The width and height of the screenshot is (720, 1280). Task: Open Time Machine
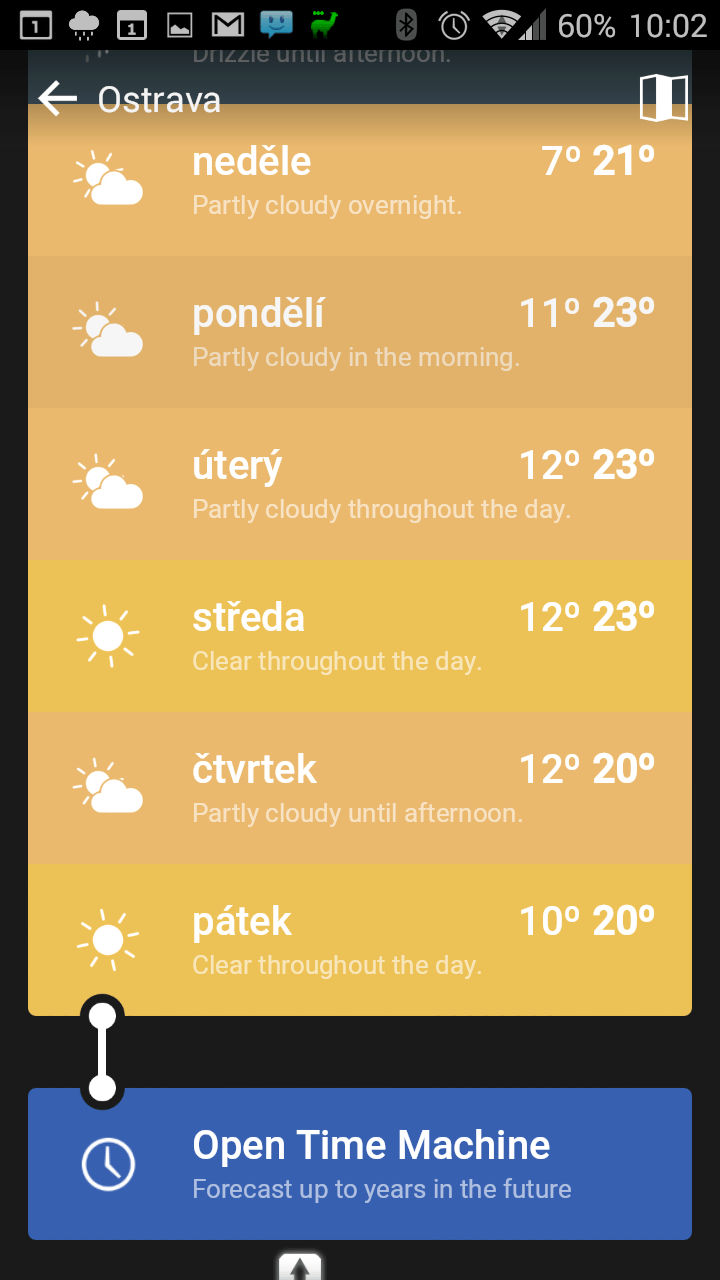(360, 1164)
